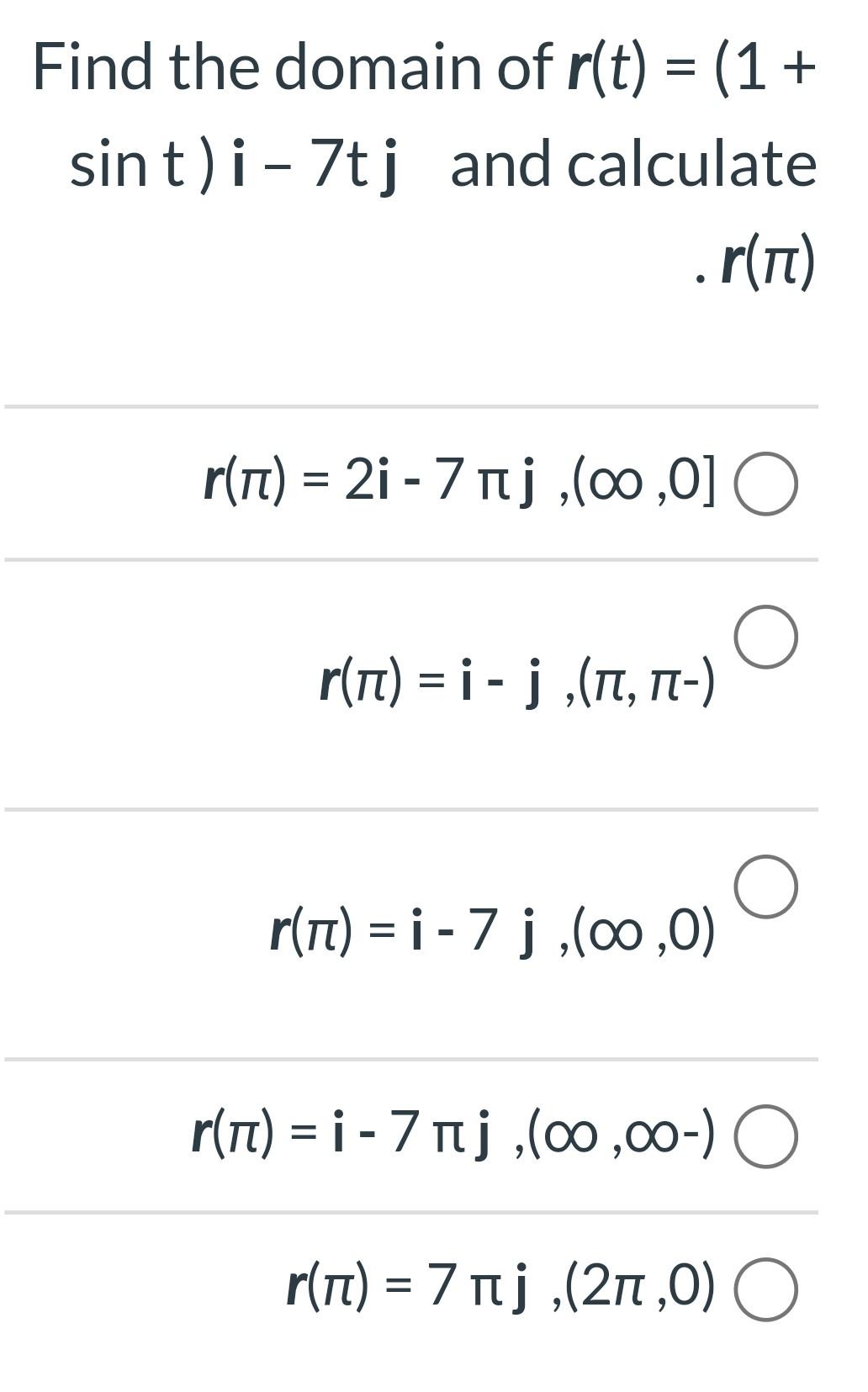Select the answer 2i - 7πj with (∞,0]
The width and height of the screenshot is (868, 1392).
pyautogui.click(x=765, y=484)
